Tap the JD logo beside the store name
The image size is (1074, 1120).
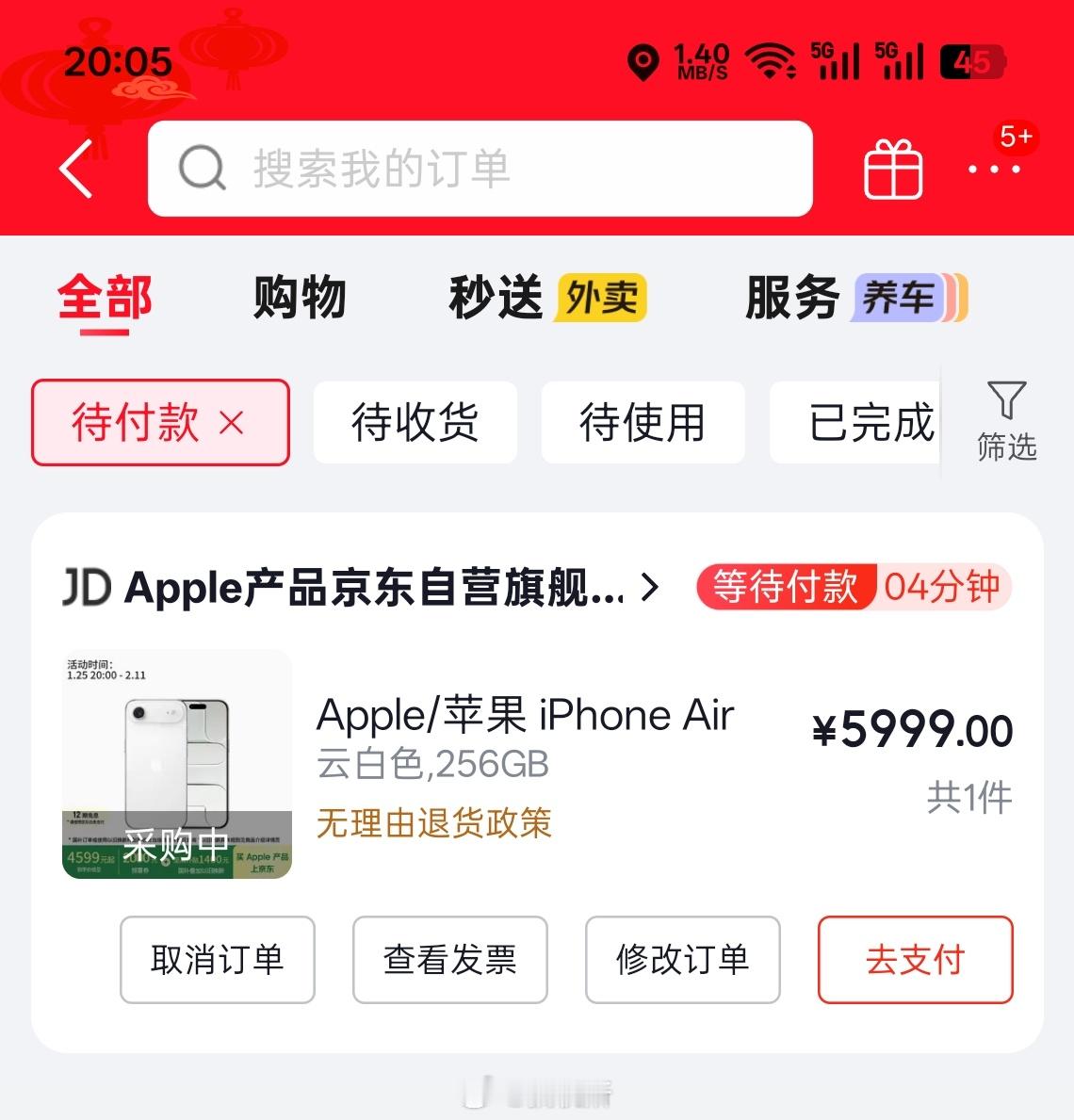pyautogui.click(x=85, y=587)
